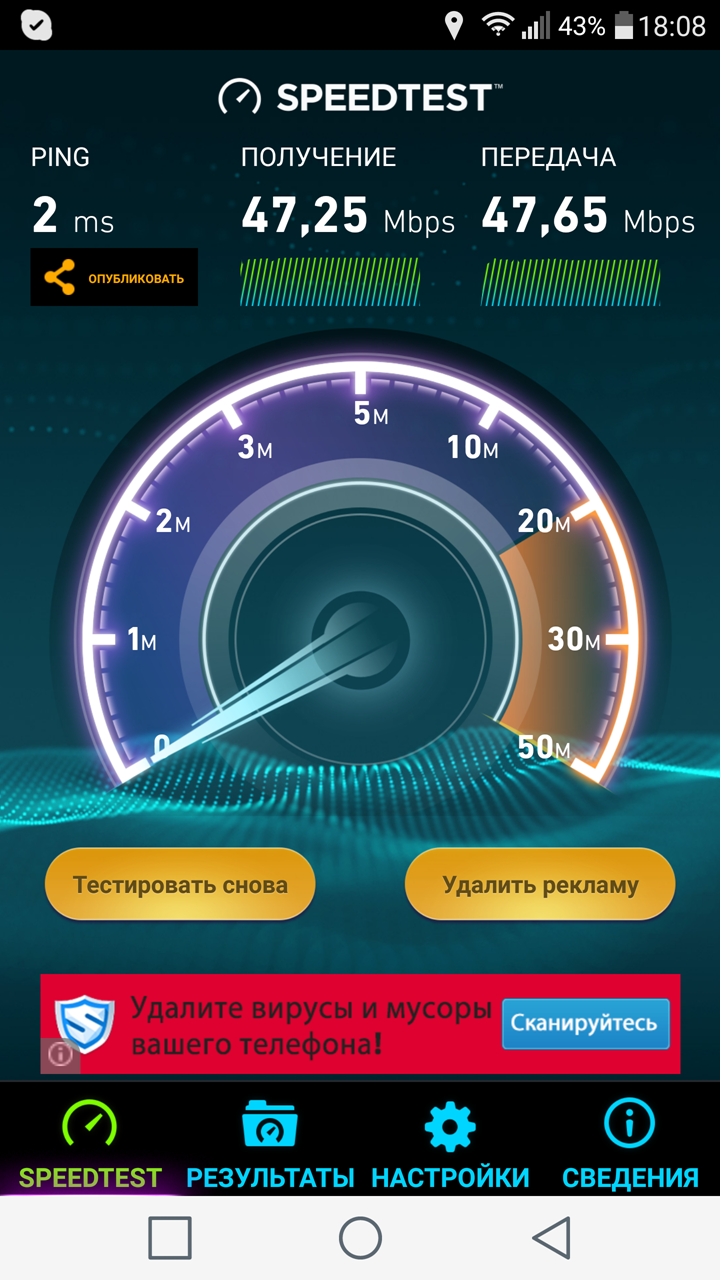Go back with the system back button
720x1280 pixels.
(x=551, y=1237)
